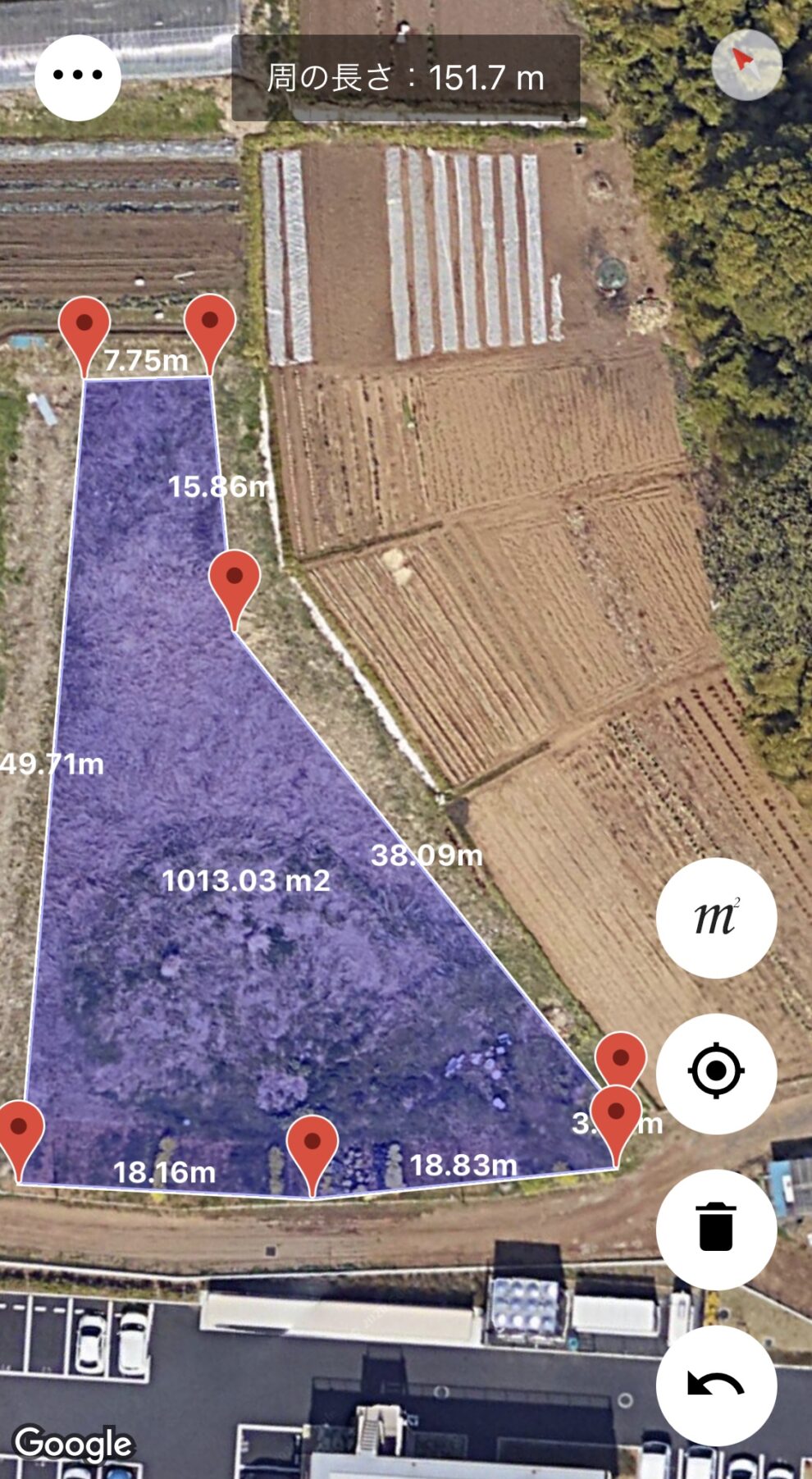The height and width of the screenshot is (1479, 812).
Task: Delete the measurement with the trash button
Action: [x=716, y=1228]
